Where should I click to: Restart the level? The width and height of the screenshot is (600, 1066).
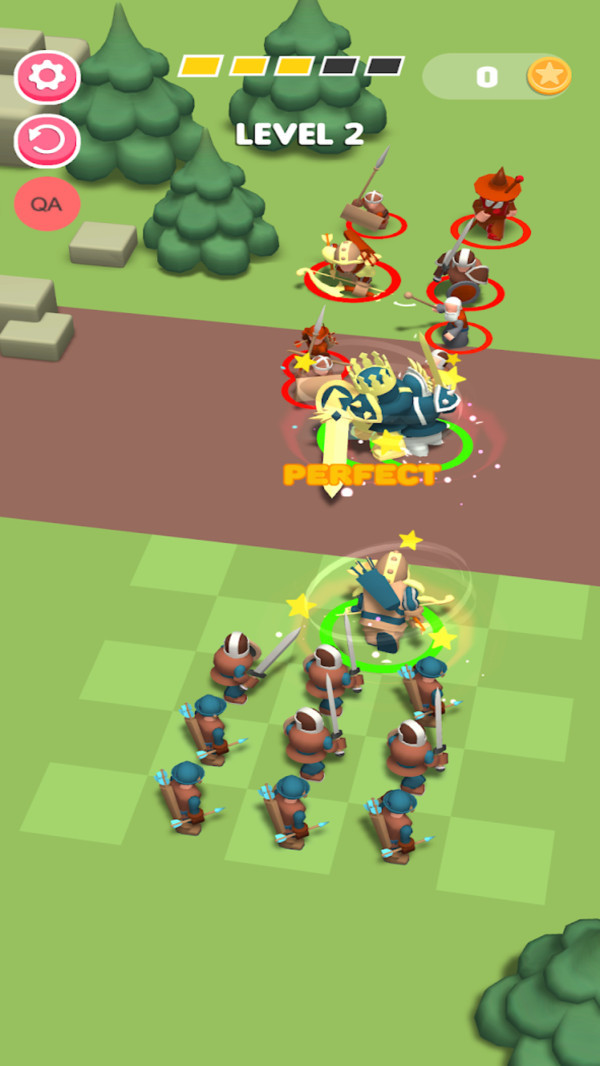click(47, 141)
